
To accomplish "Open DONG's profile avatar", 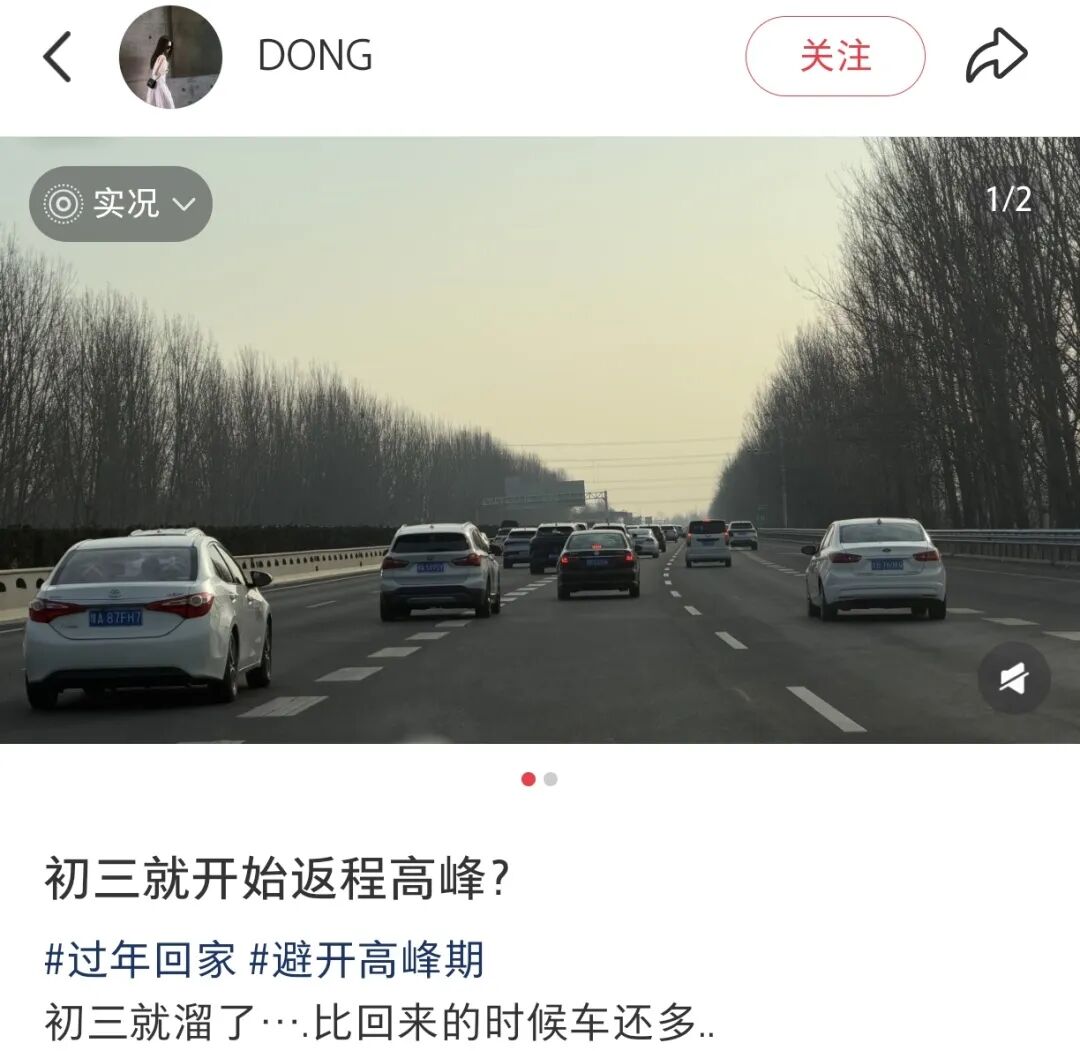I will click(170, 56).
